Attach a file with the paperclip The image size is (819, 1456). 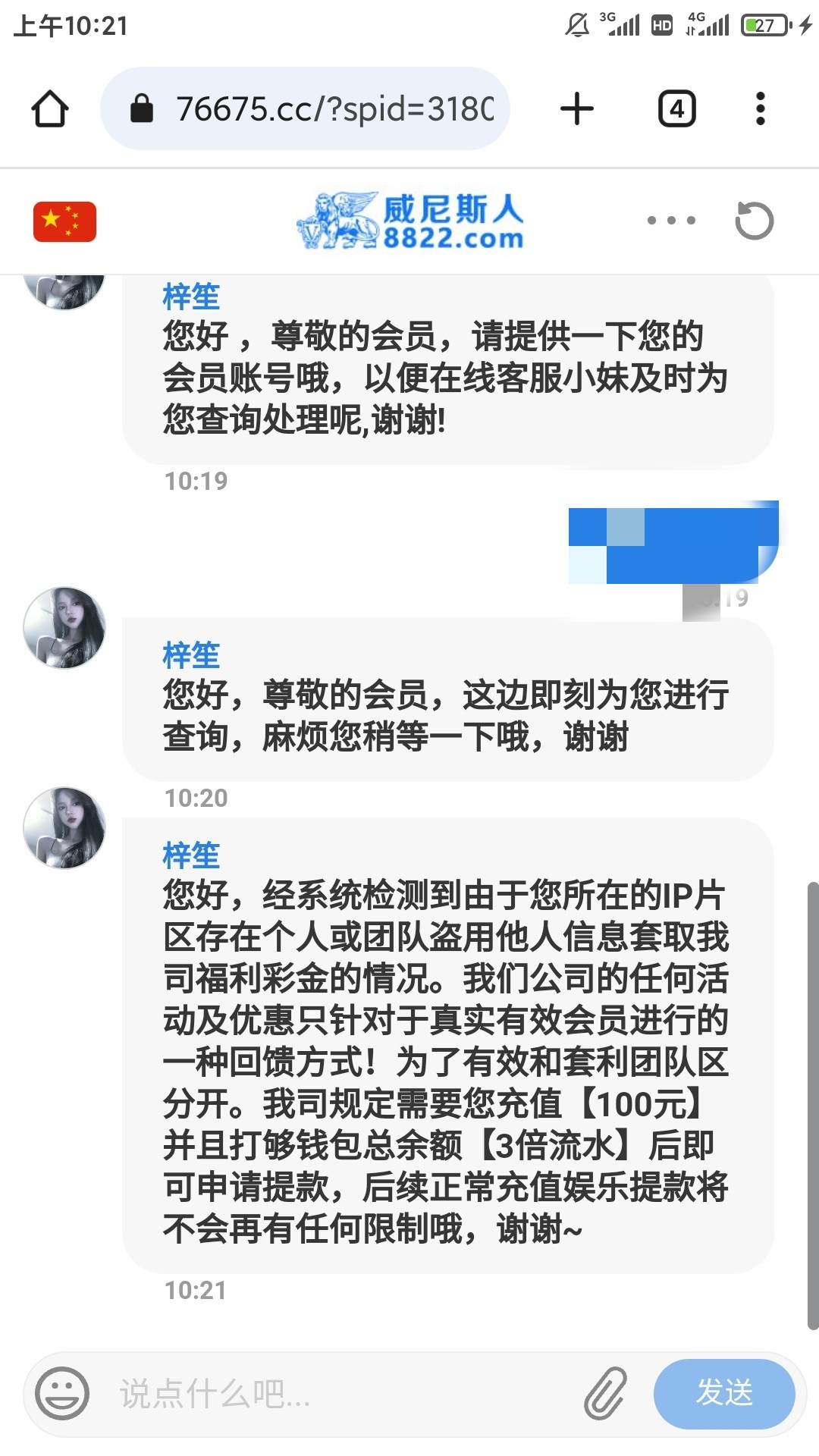point(605,1393)
